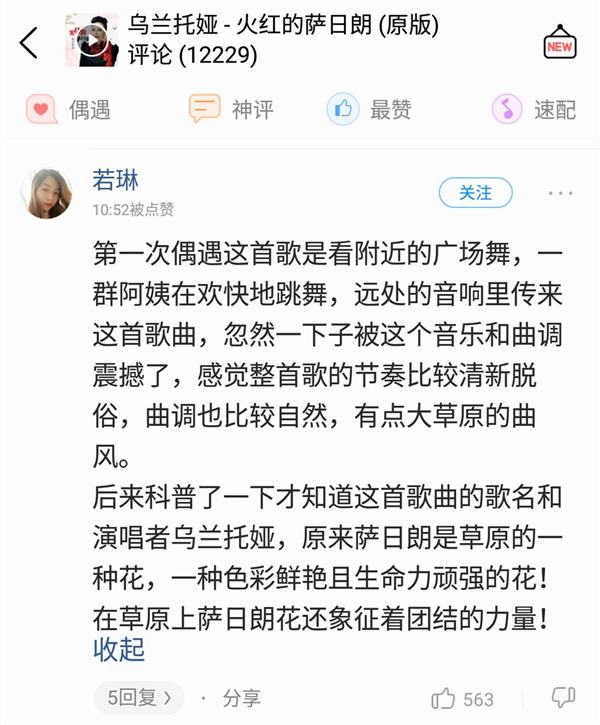Open the NEW badge icon
The width and height of the screenshot is (600, 725).
click(x=559, y=43)
